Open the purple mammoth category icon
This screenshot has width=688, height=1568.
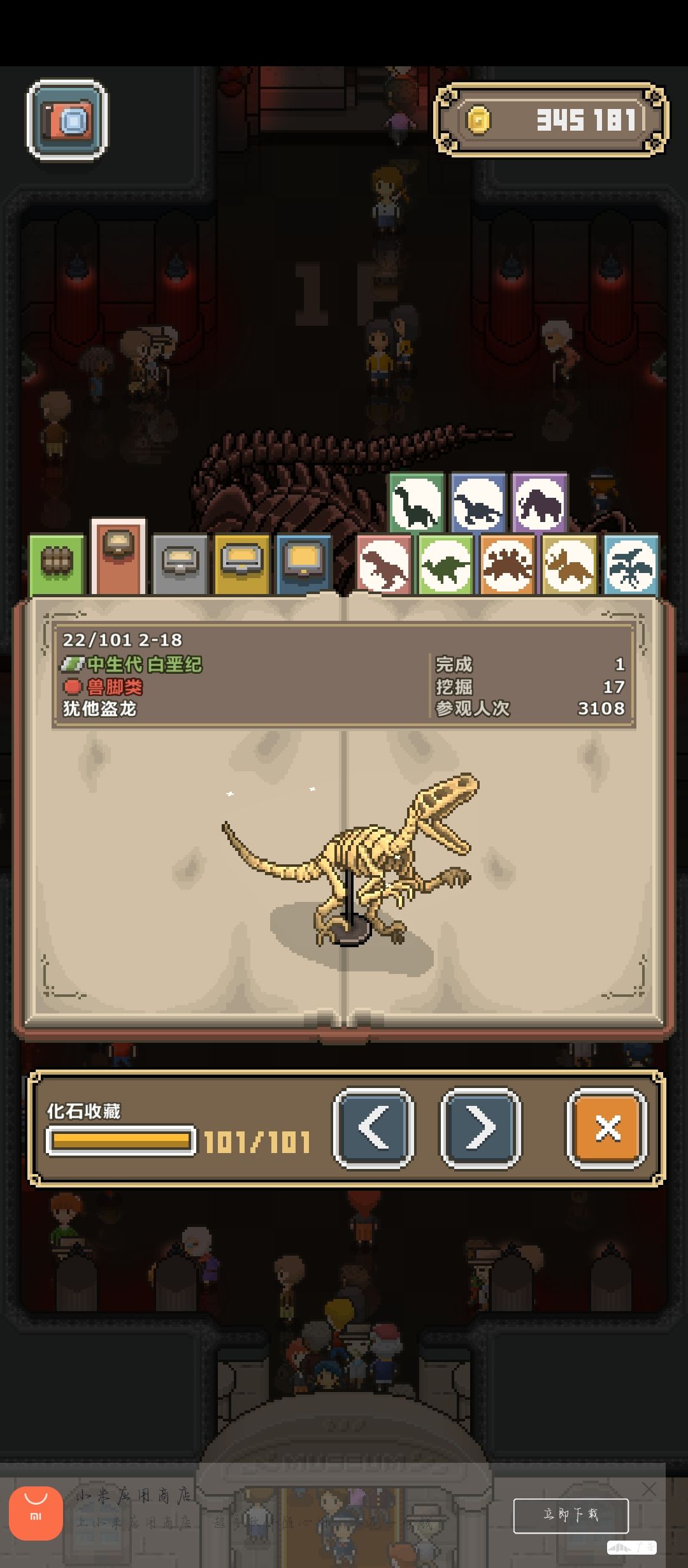pos(541,504)
